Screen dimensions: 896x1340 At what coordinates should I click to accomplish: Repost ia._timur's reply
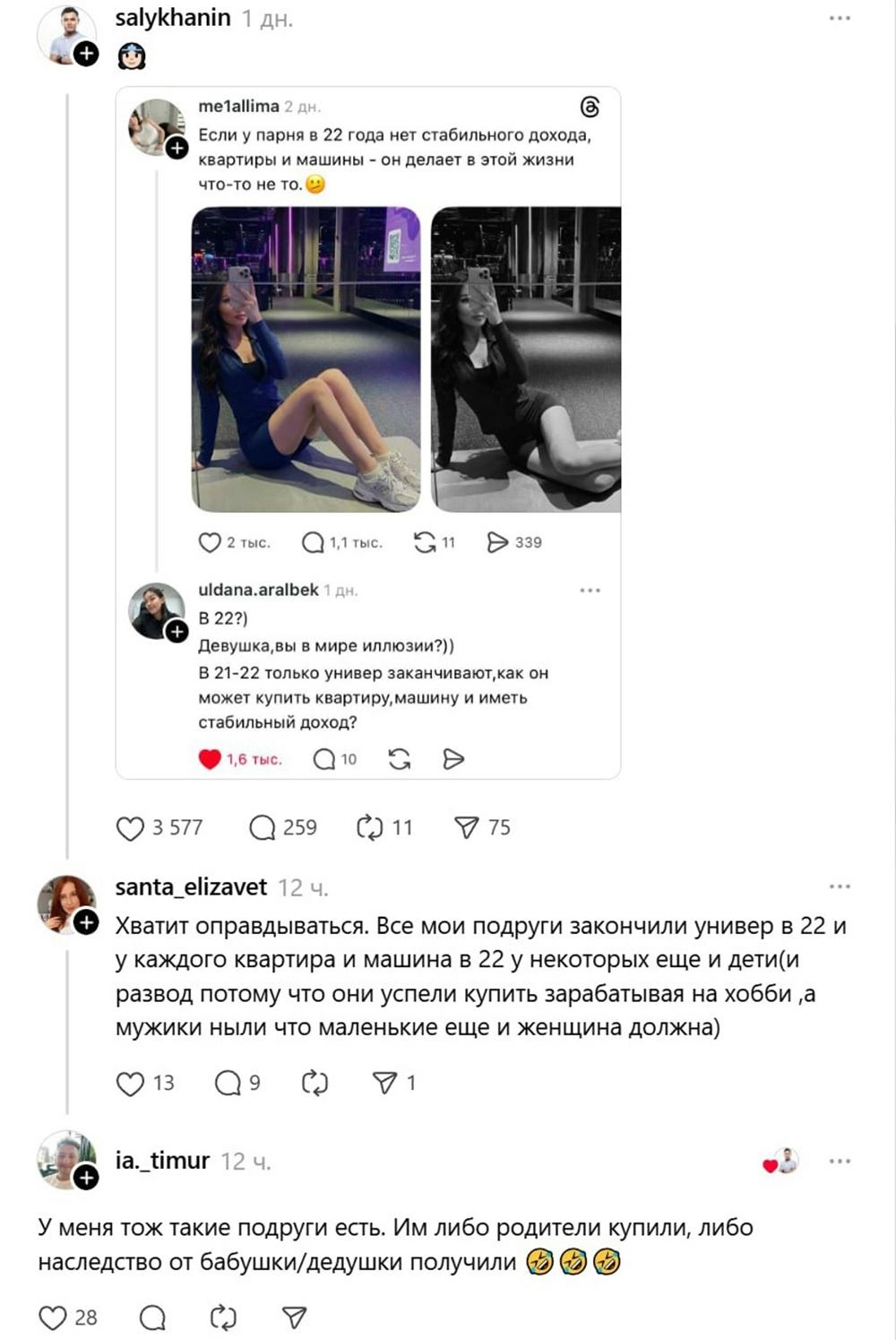click(x=223, y=1318)
